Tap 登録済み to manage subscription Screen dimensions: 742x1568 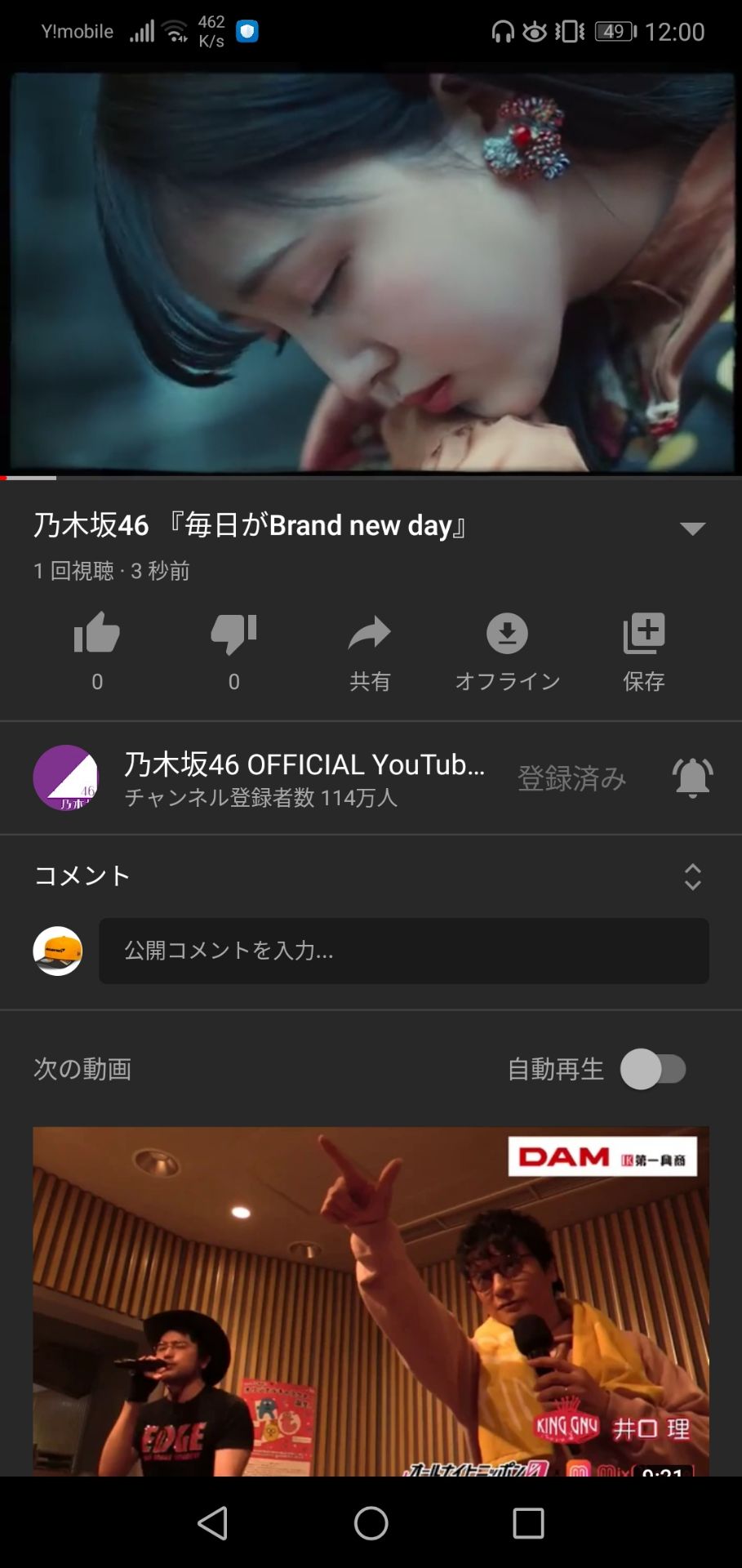571,777
